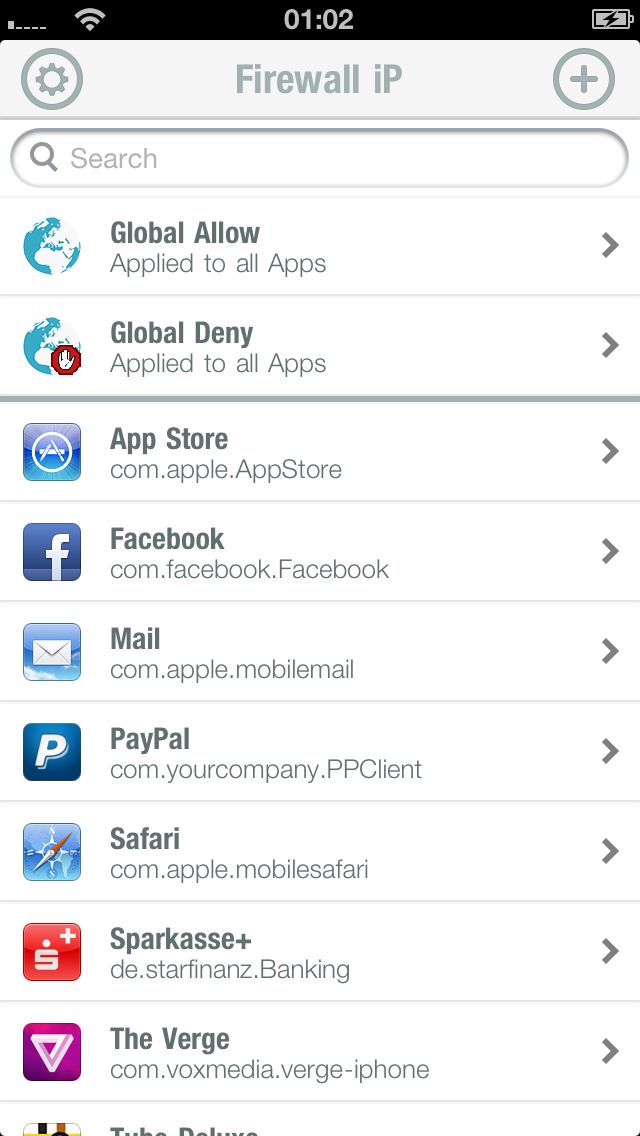The height and width of the screenshot is (1136, 640).
Task: Open Global Allow rules
Action: click(x=320, y=246)
